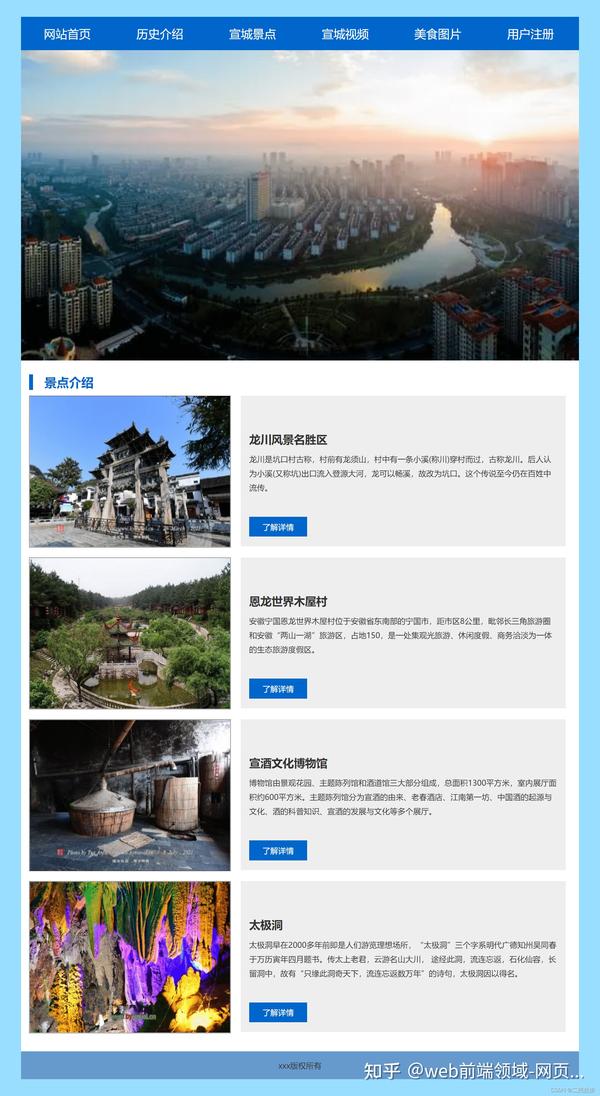Viewport: 600px width, 1096px height.
Task: Open the 宣酒文化博物馆 photo
Action: (x=130, y=795)
